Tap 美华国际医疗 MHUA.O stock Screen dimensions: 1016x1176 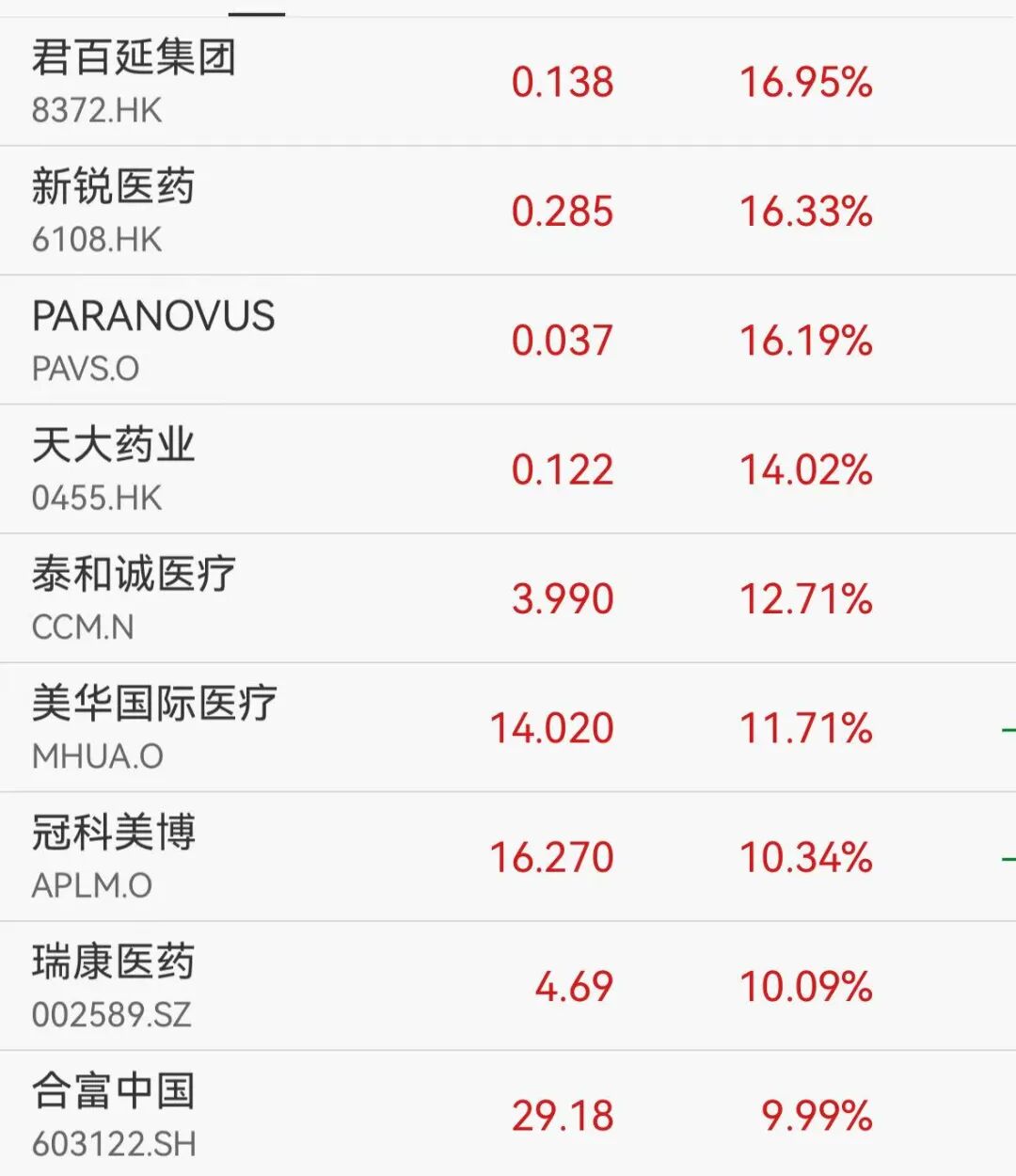point(153,727)
